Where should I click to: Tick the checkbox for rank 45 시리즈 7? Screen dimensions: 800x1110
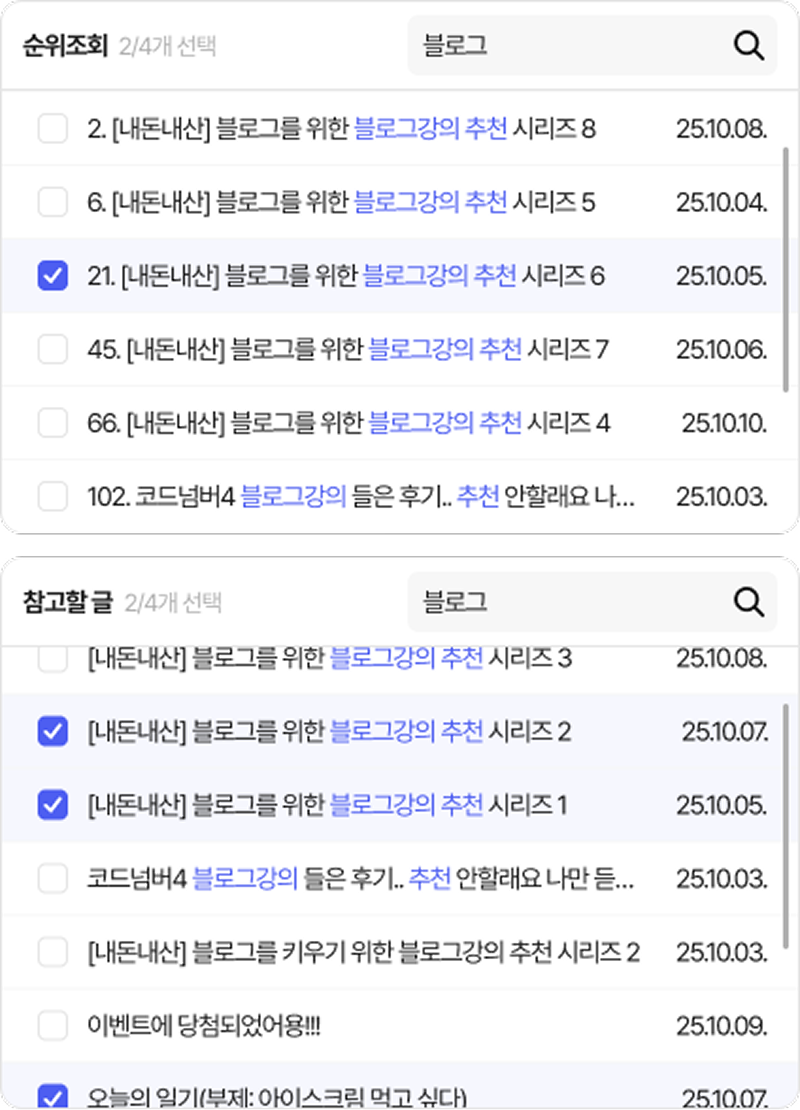(x=52, y=350)
